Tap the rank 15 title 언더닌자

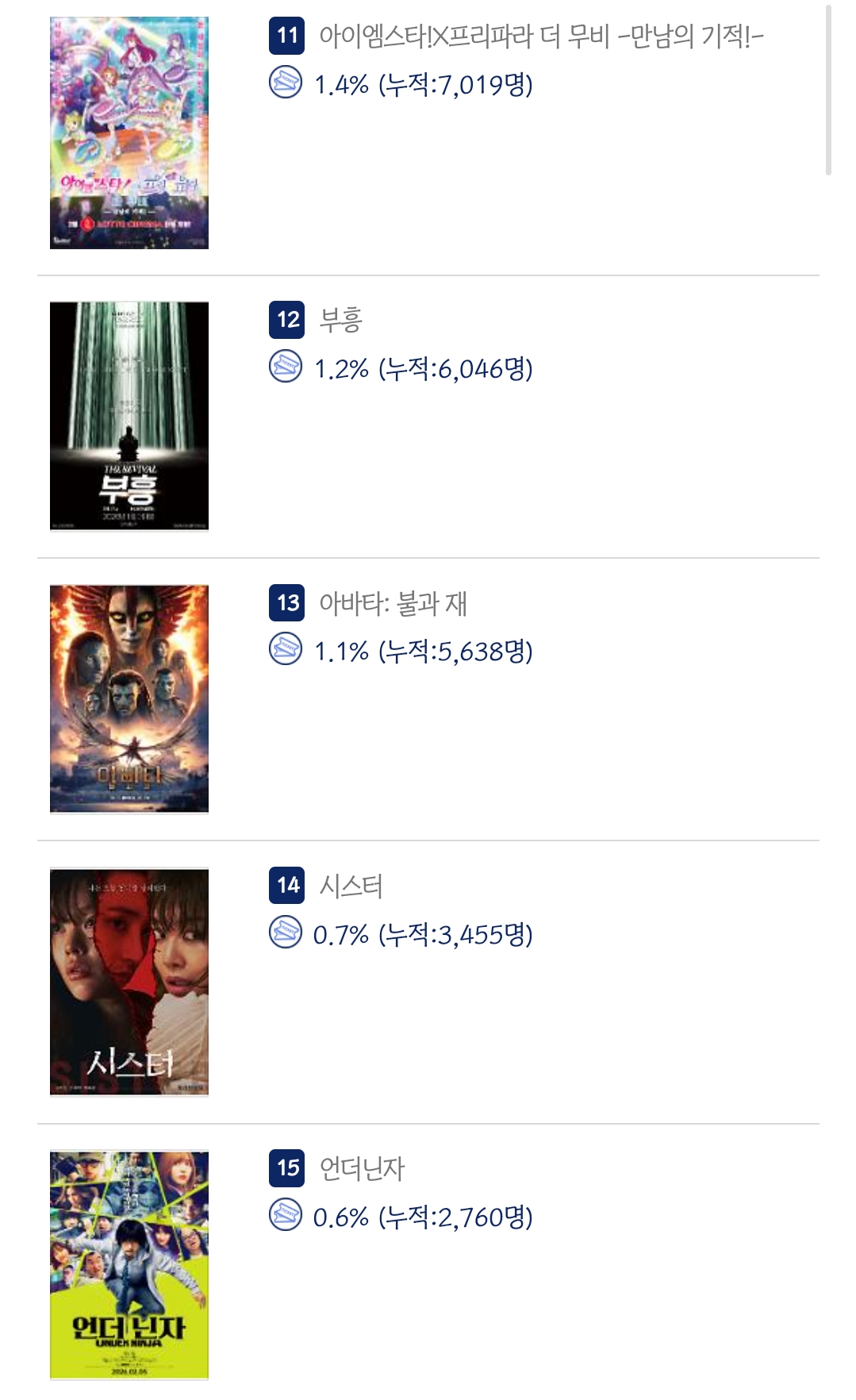[x=362, y=1168]
